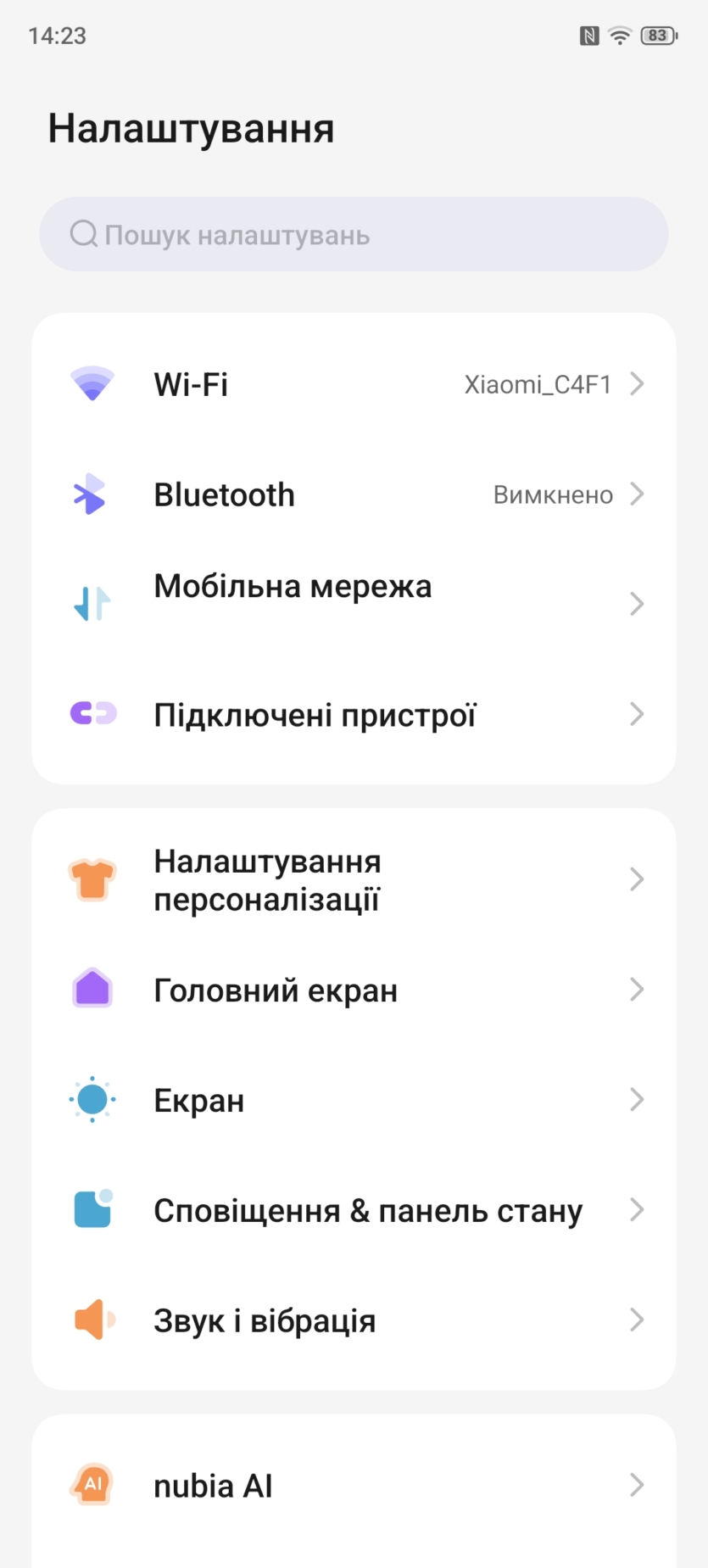Open Сповіщення & панель стану
Viewport: 708px width, 1568px height.
pyautogui.click(x=354, y=1210)
